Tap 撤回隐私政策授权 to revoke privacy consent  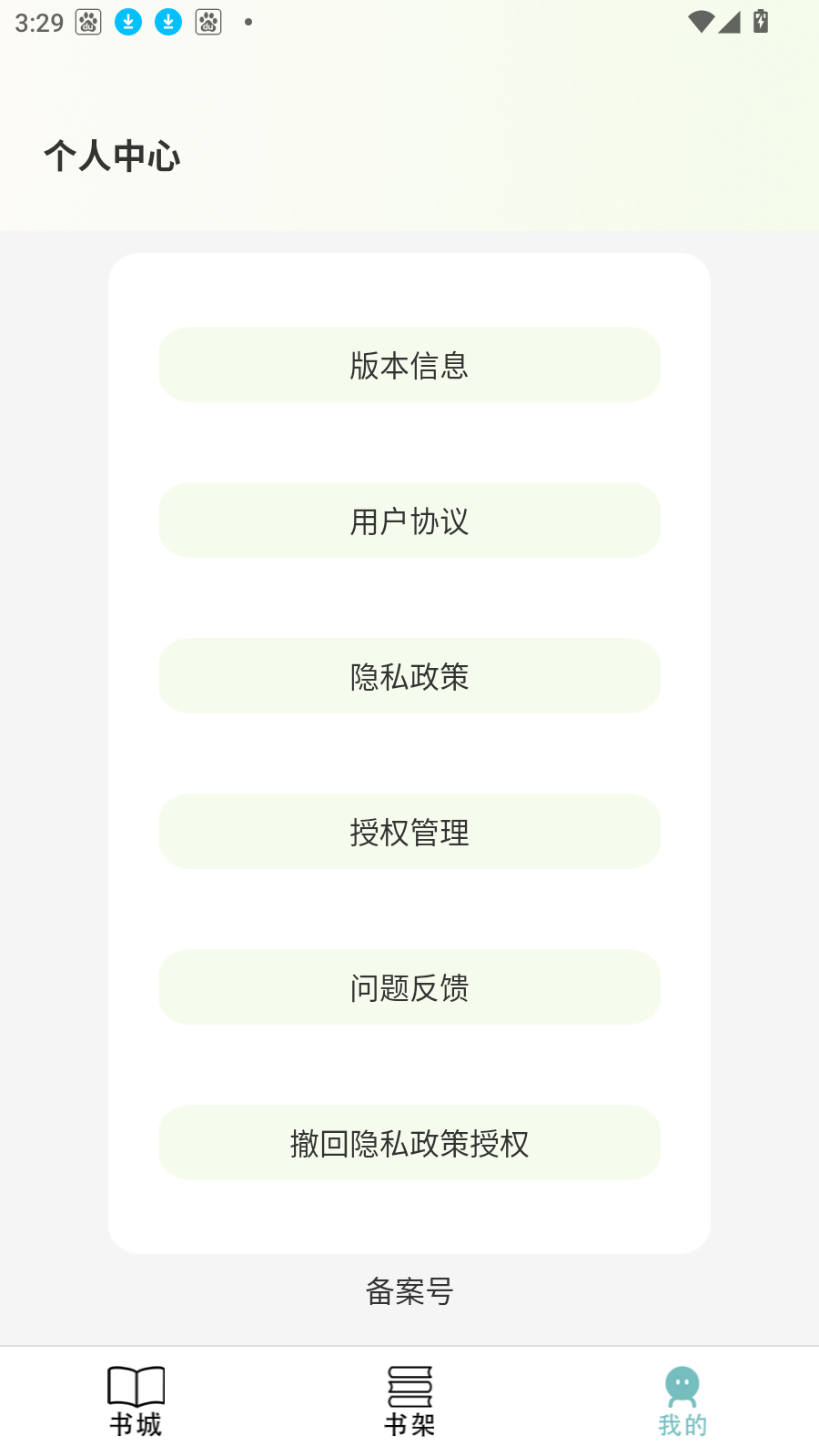pyautogui.click(x=409, y=1143)
